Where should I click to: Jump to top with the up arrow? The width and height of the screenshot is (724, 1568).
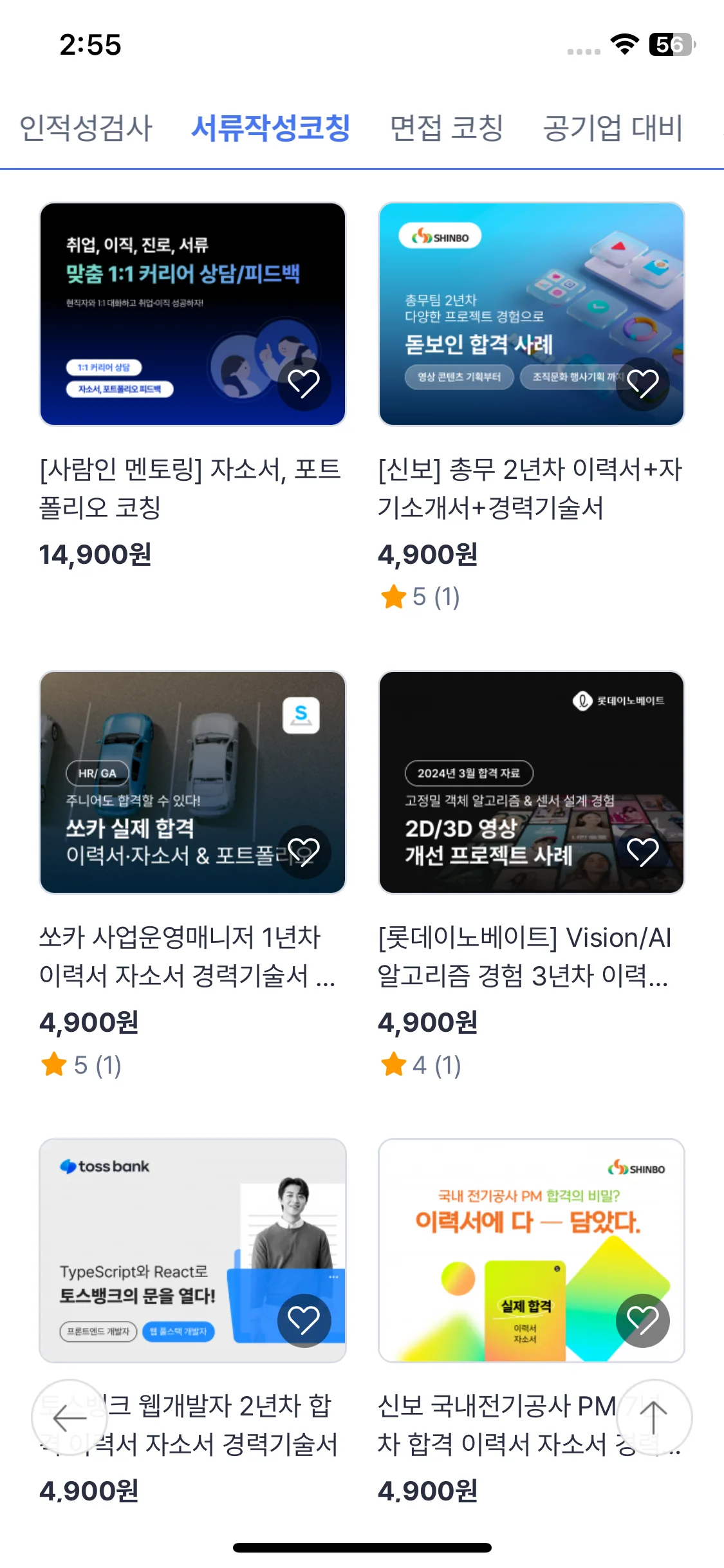pos(654,1417)
